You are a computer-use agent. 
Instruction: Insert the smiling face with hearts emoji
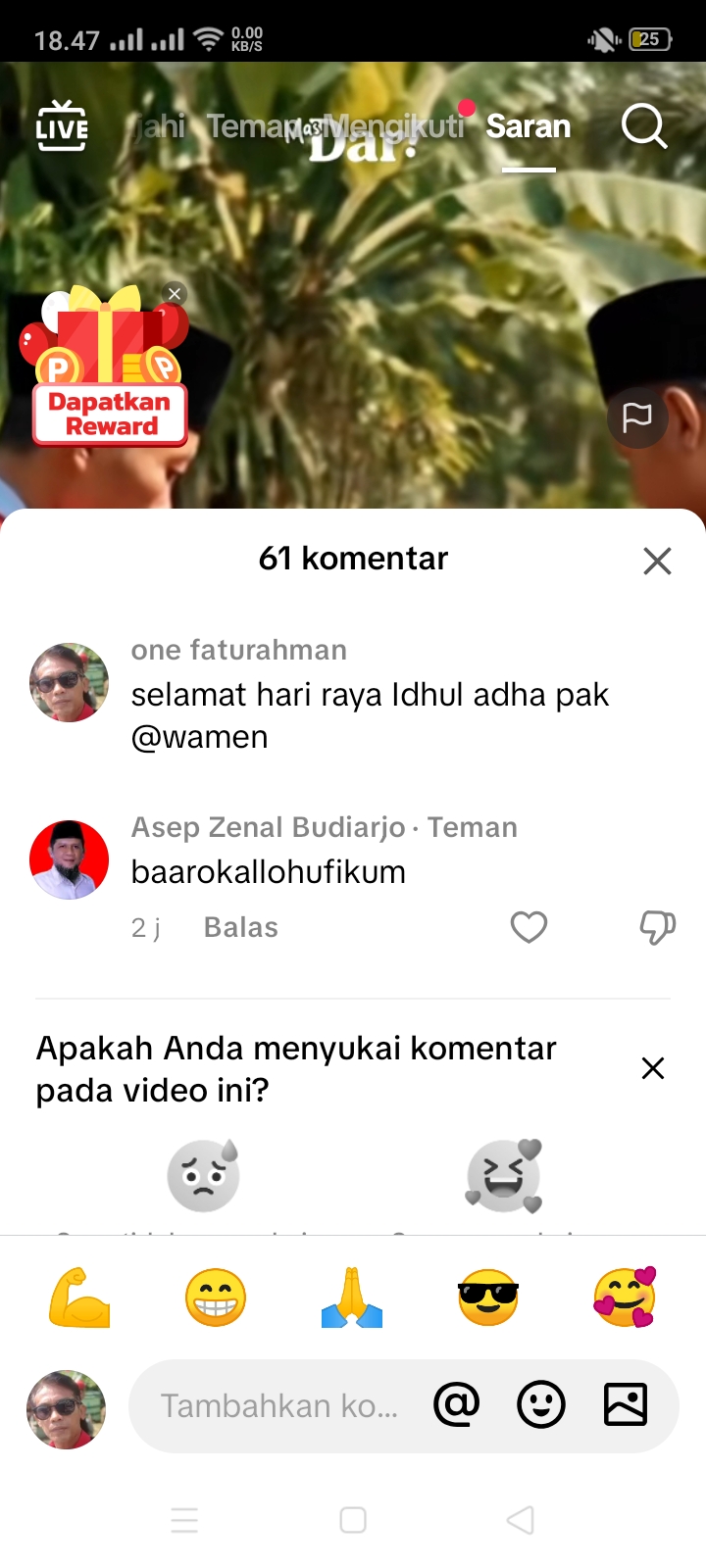[x=625, y=1298]
